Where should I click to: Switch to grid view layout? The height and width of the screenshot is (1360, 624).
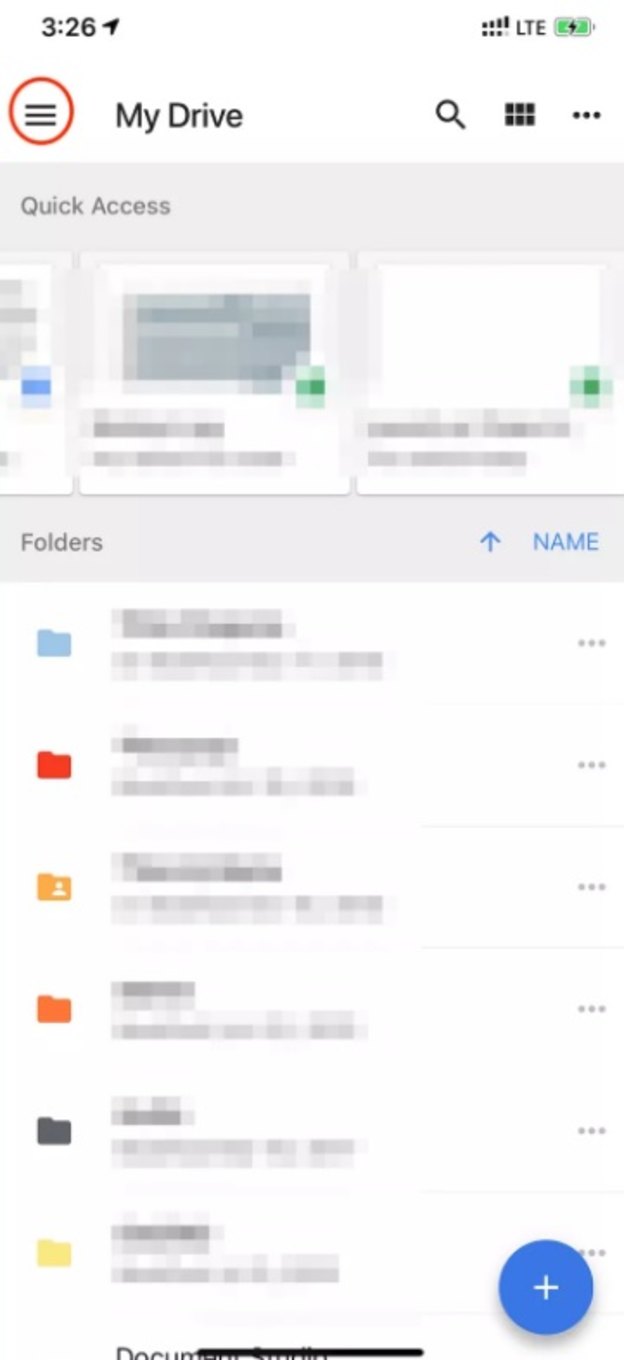(x=519, y=115)
